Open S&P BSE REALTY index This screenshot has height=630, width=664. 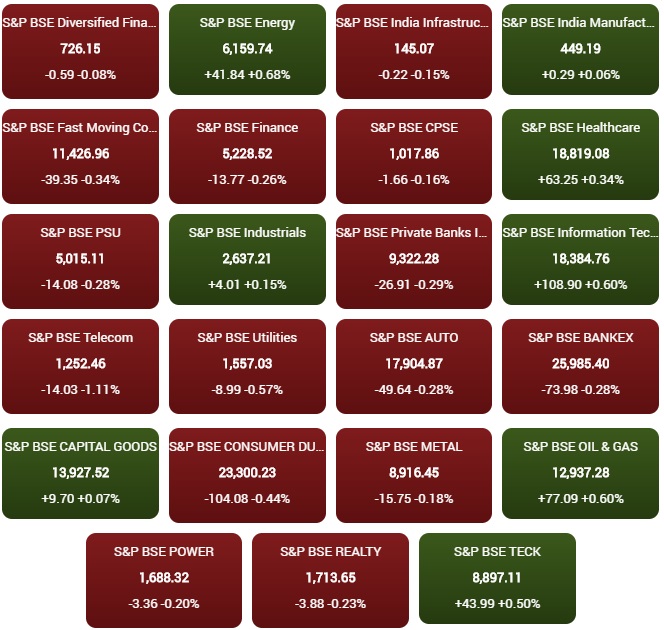(x=330, y=580)
